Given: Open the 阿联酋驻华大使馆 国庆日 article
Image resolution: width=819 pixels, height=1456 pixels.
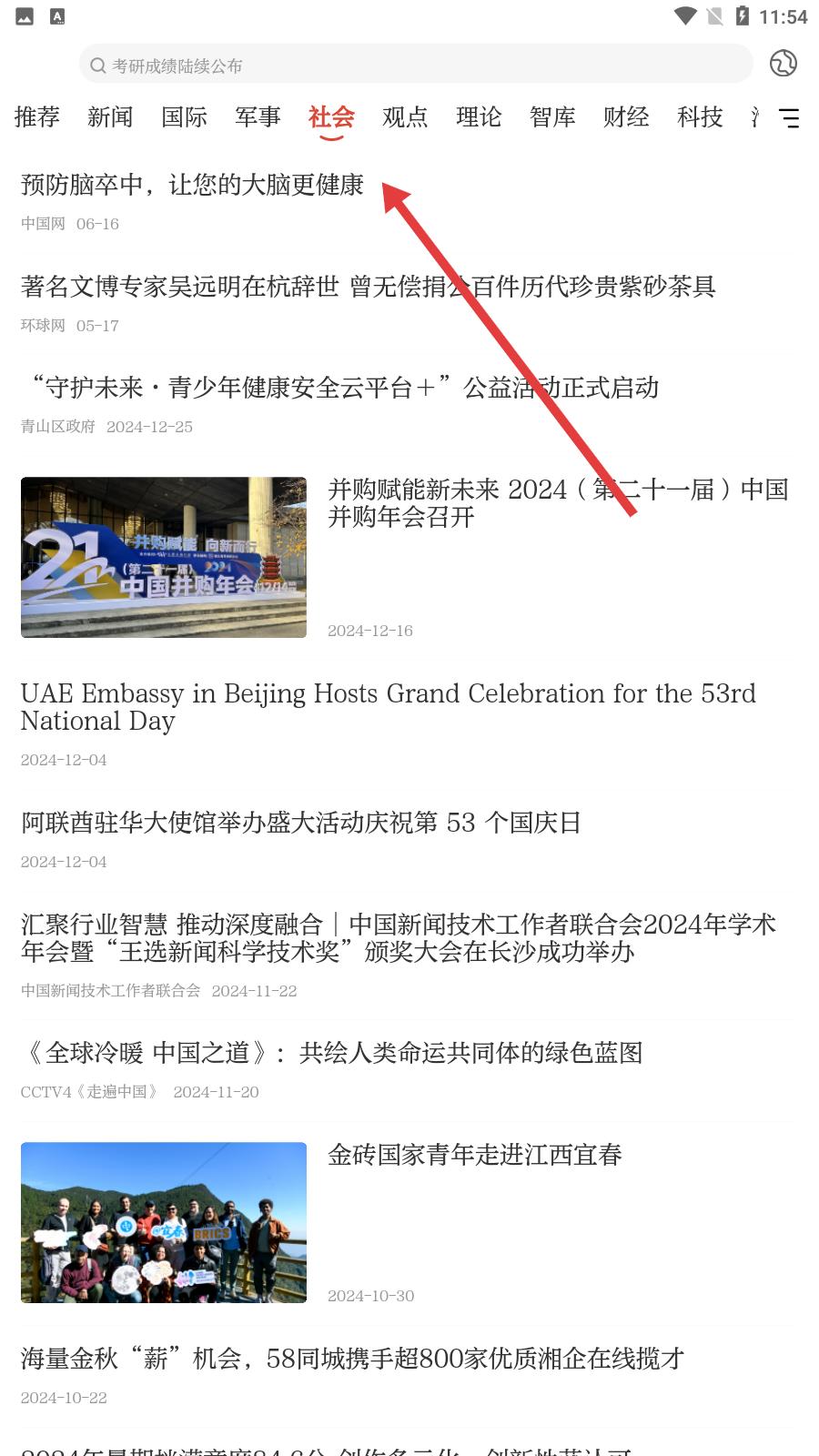Looking at the screenshot, I should [300, 824].
